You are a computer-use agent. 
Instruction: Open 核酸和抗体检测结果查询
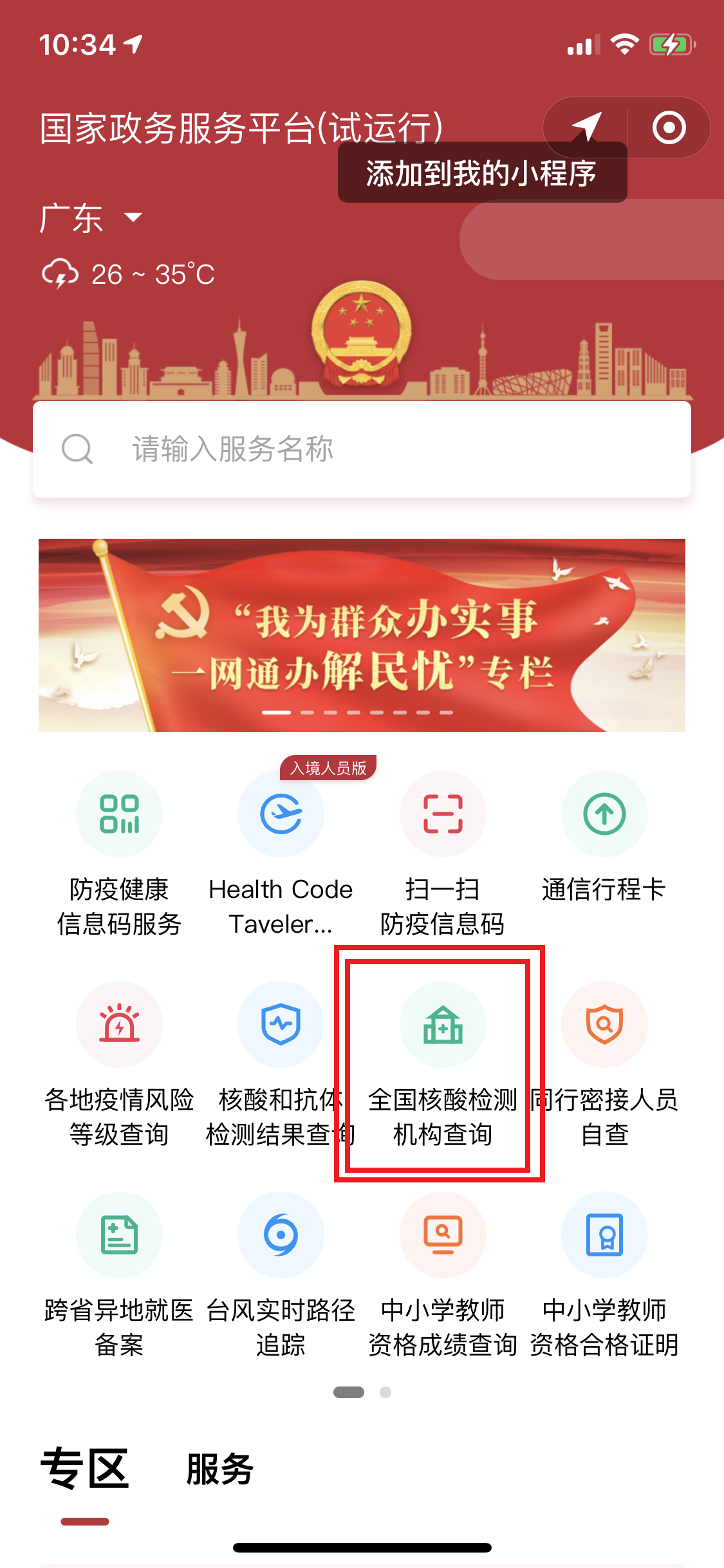281,1063
